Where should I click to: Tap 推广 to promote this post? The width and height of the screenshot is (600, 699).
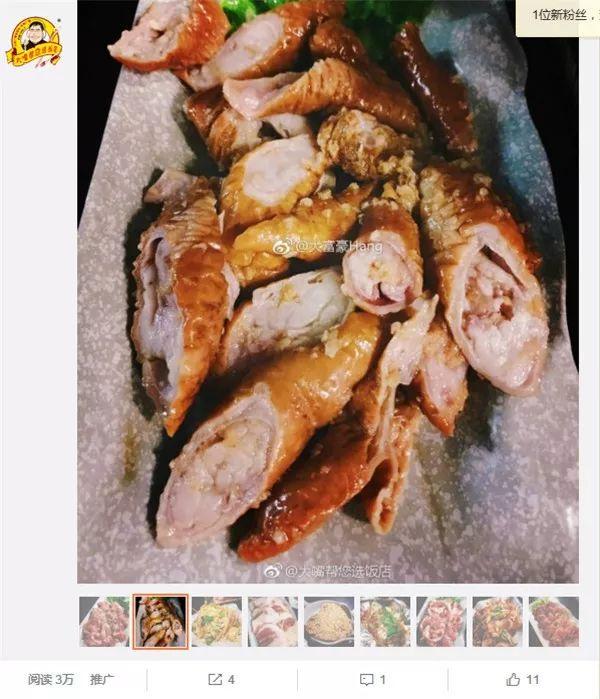[102, 679]
